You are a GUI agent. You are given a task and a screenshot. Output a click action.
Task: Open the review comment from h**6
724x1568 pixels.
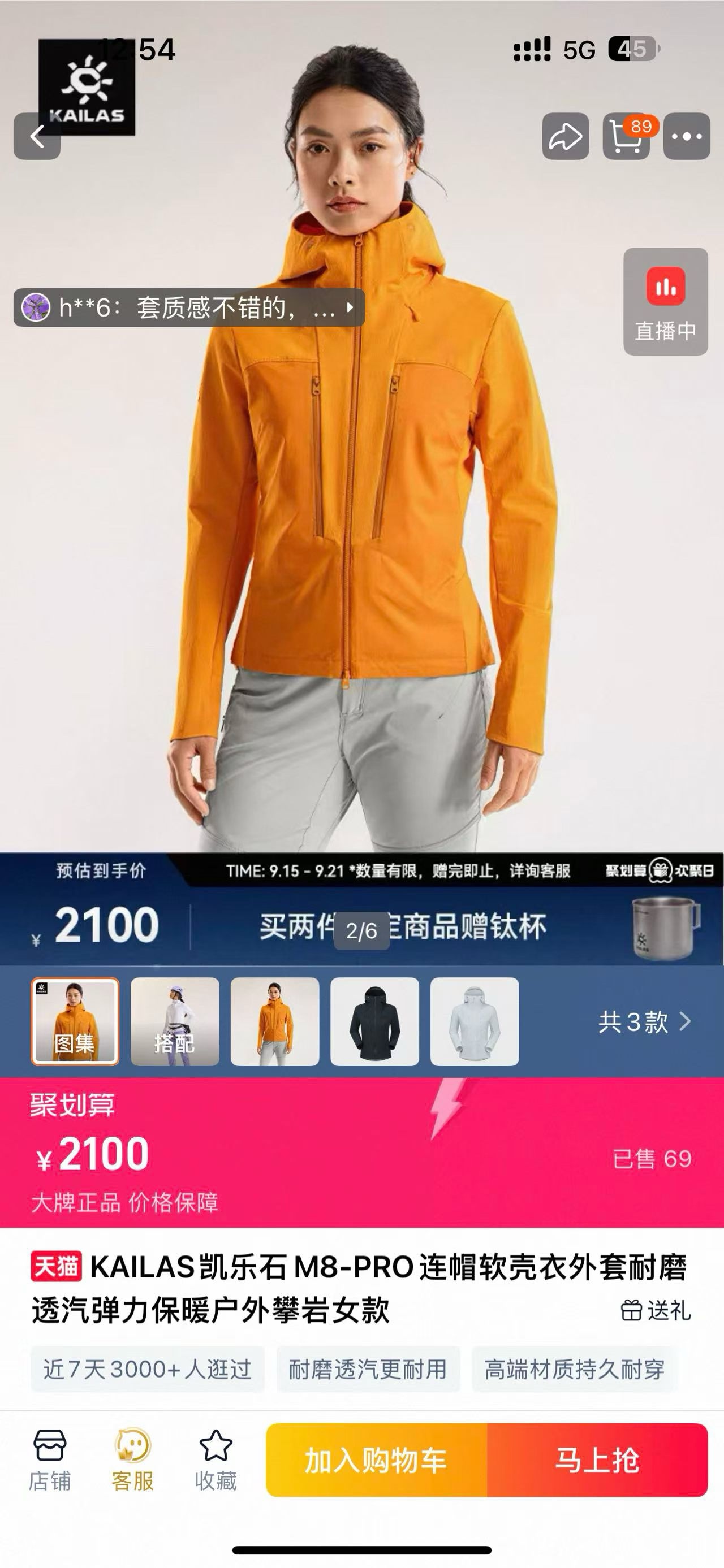click(x=189, y=308)
